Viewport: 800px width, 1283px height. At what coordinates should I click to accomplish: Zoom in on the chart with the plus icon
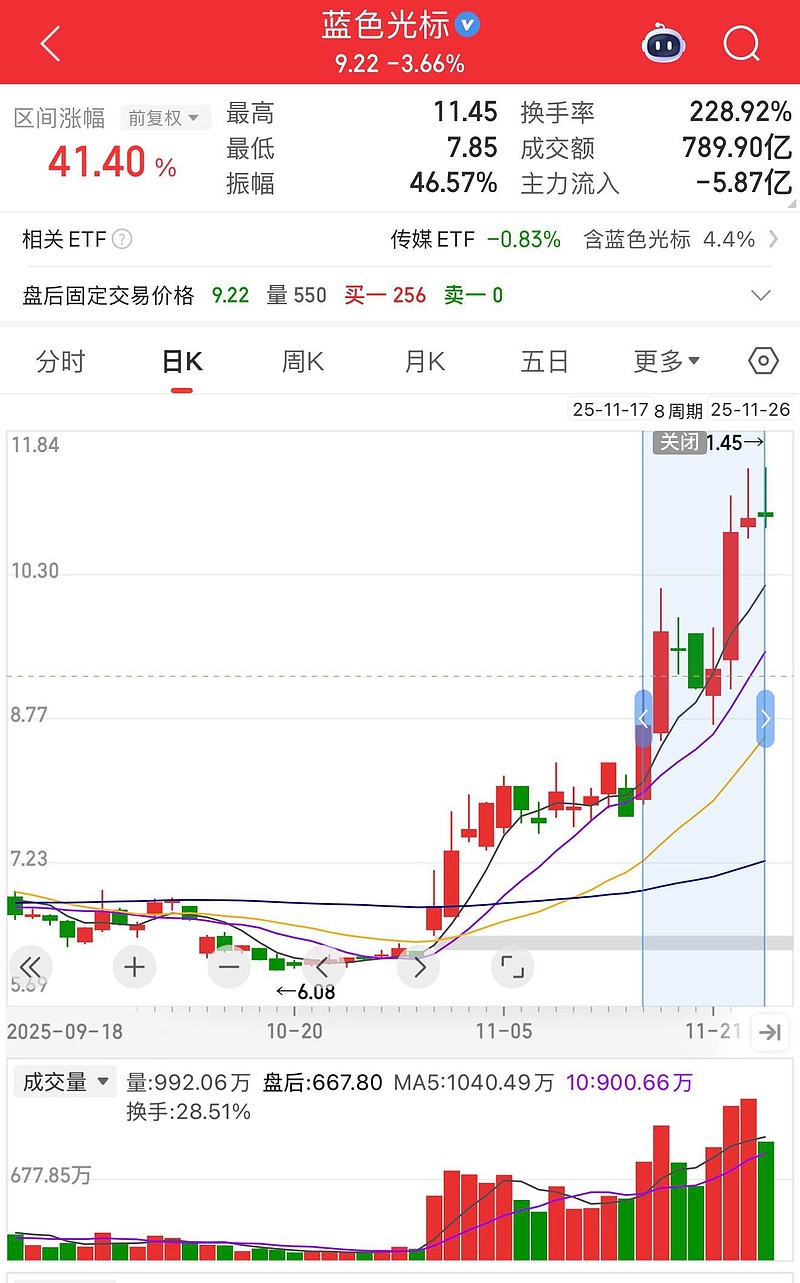coord(134,967)
